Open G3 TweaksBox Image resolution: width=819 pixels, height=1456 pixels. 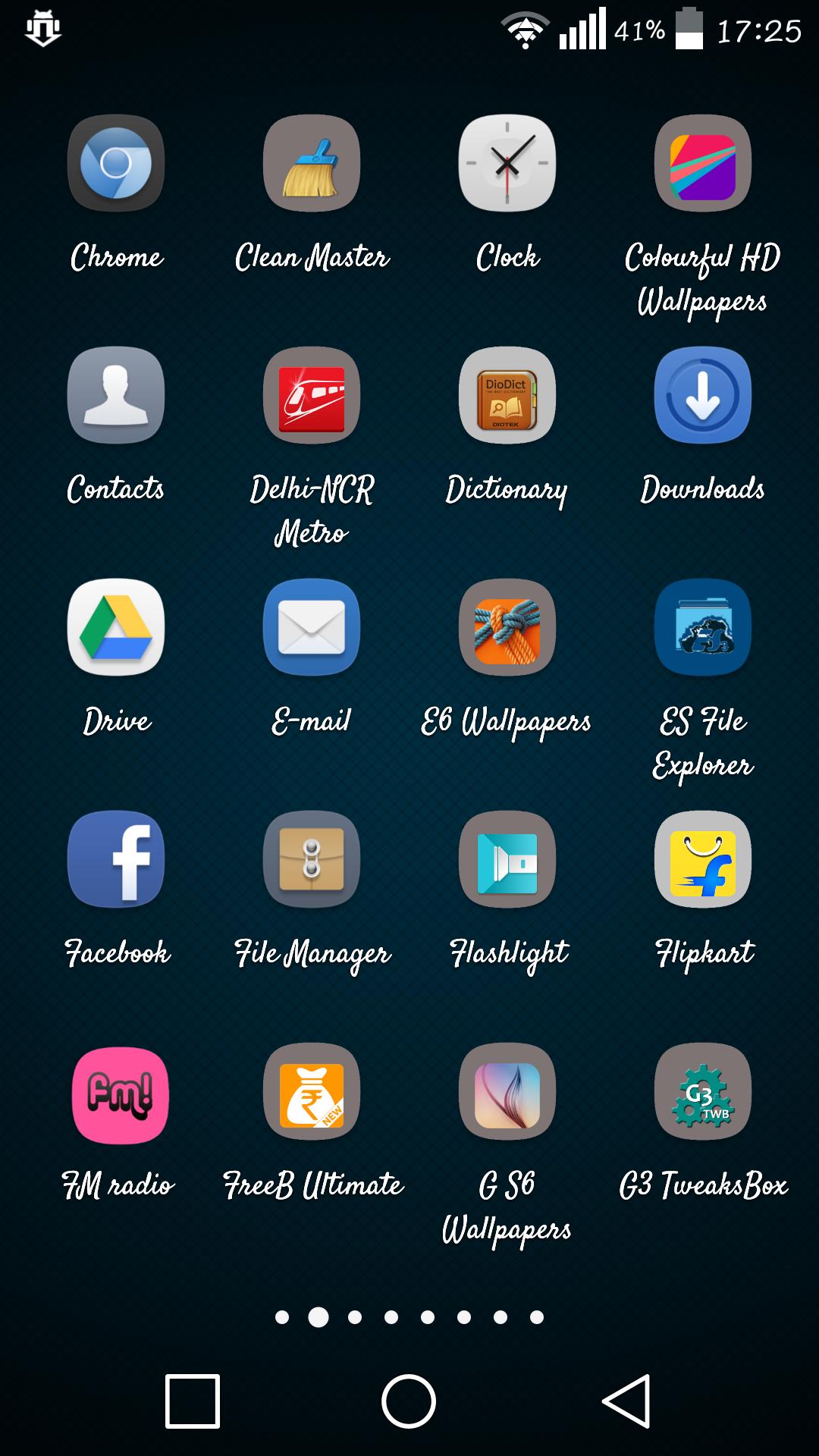703,1092
